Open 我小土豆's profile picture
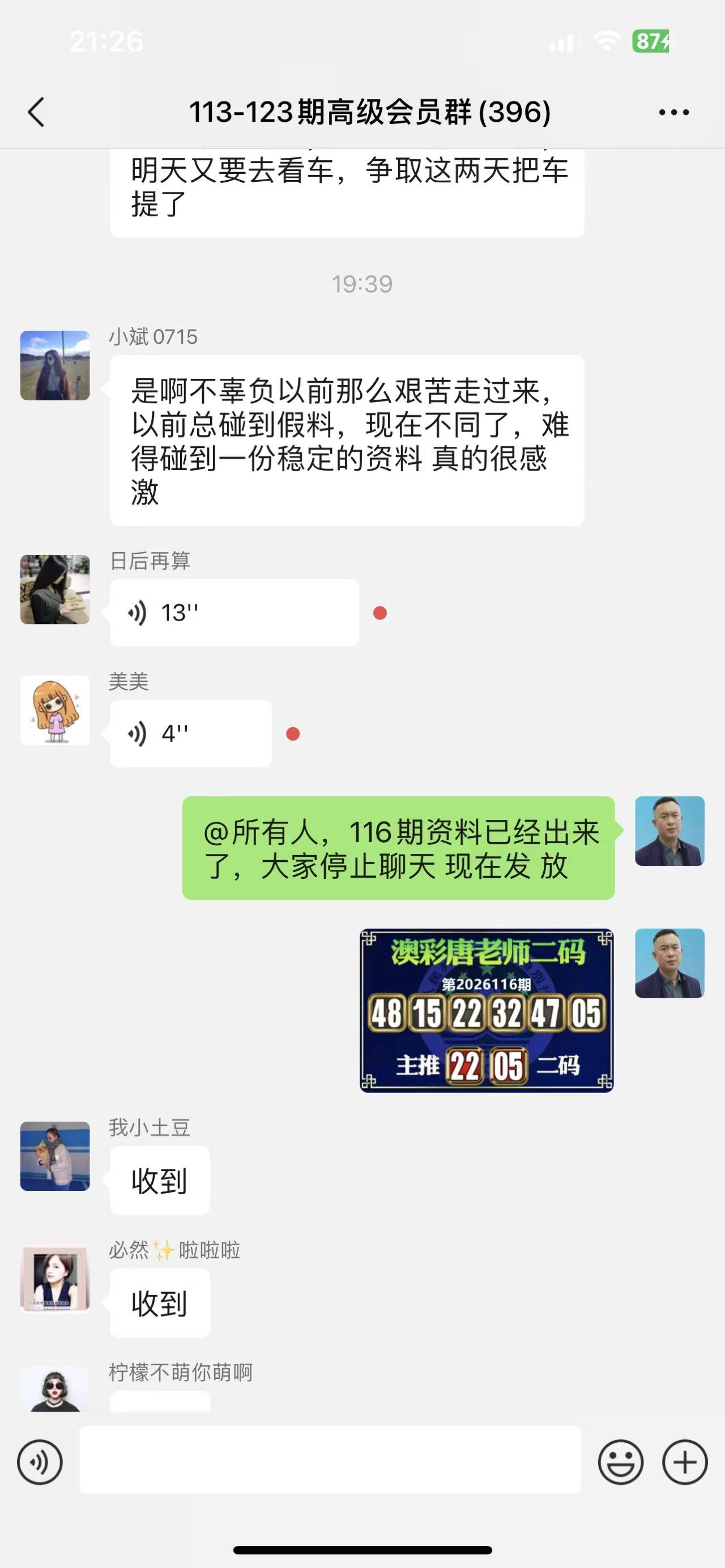The height and width of the screenshot is (1568, 725). coord(55,1156)
